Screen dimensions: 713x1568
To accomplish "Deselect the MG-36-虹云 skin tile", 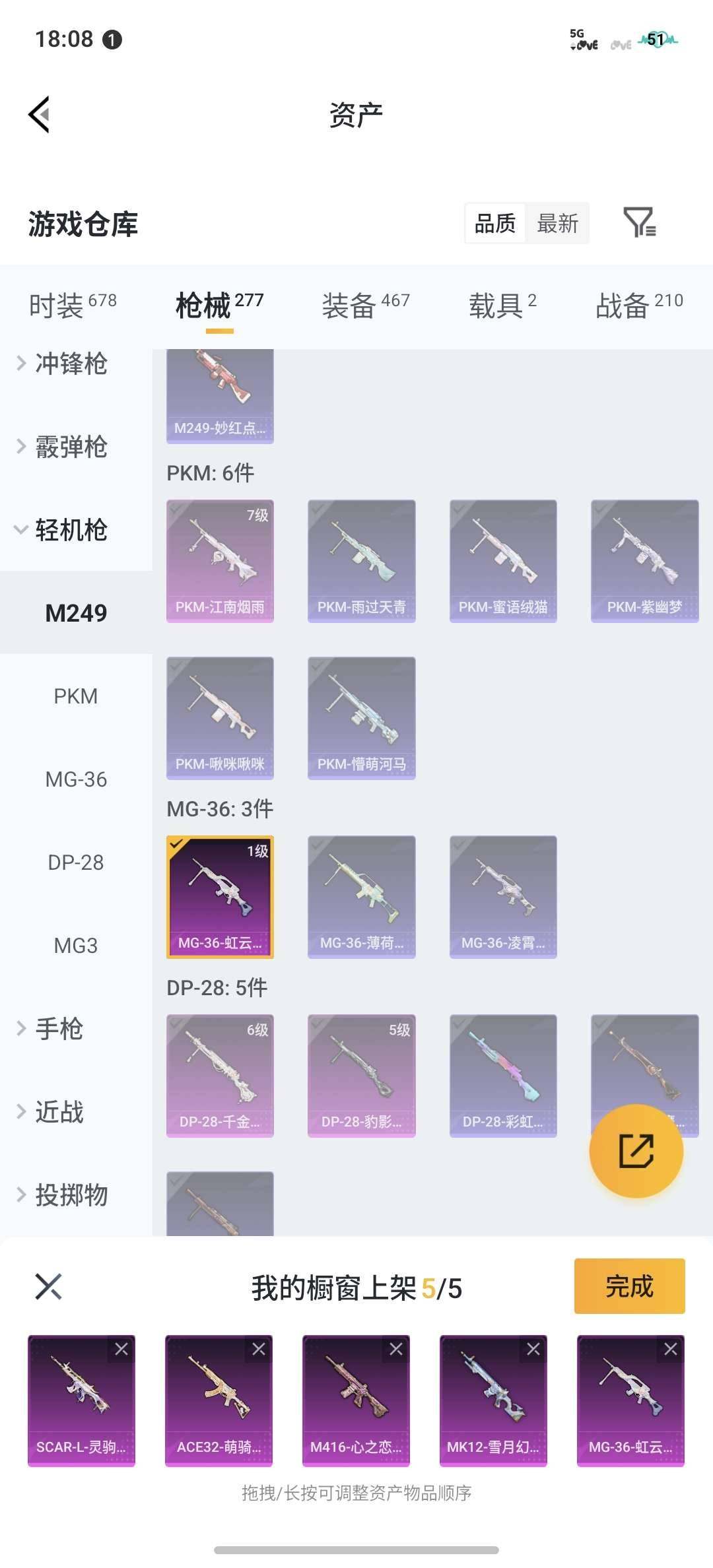I will pyautogui.click(x=220, y=896).
